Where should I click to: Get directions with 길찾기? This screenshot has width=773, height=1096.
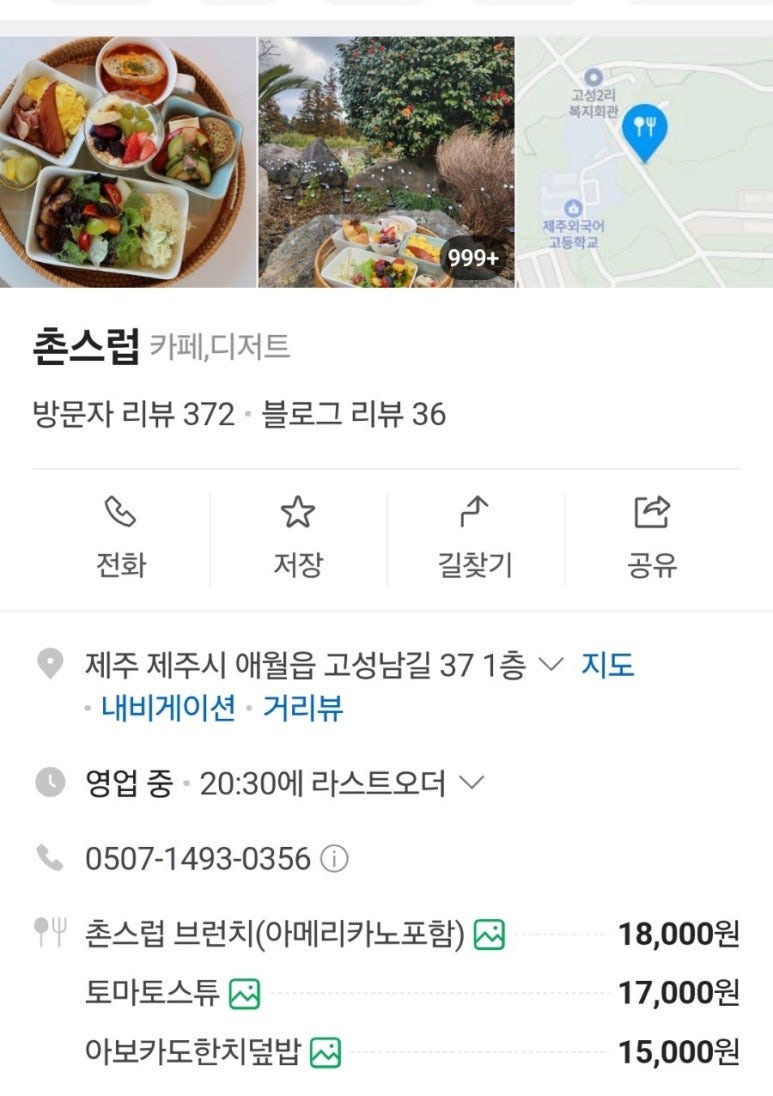(x=475, y=538)
